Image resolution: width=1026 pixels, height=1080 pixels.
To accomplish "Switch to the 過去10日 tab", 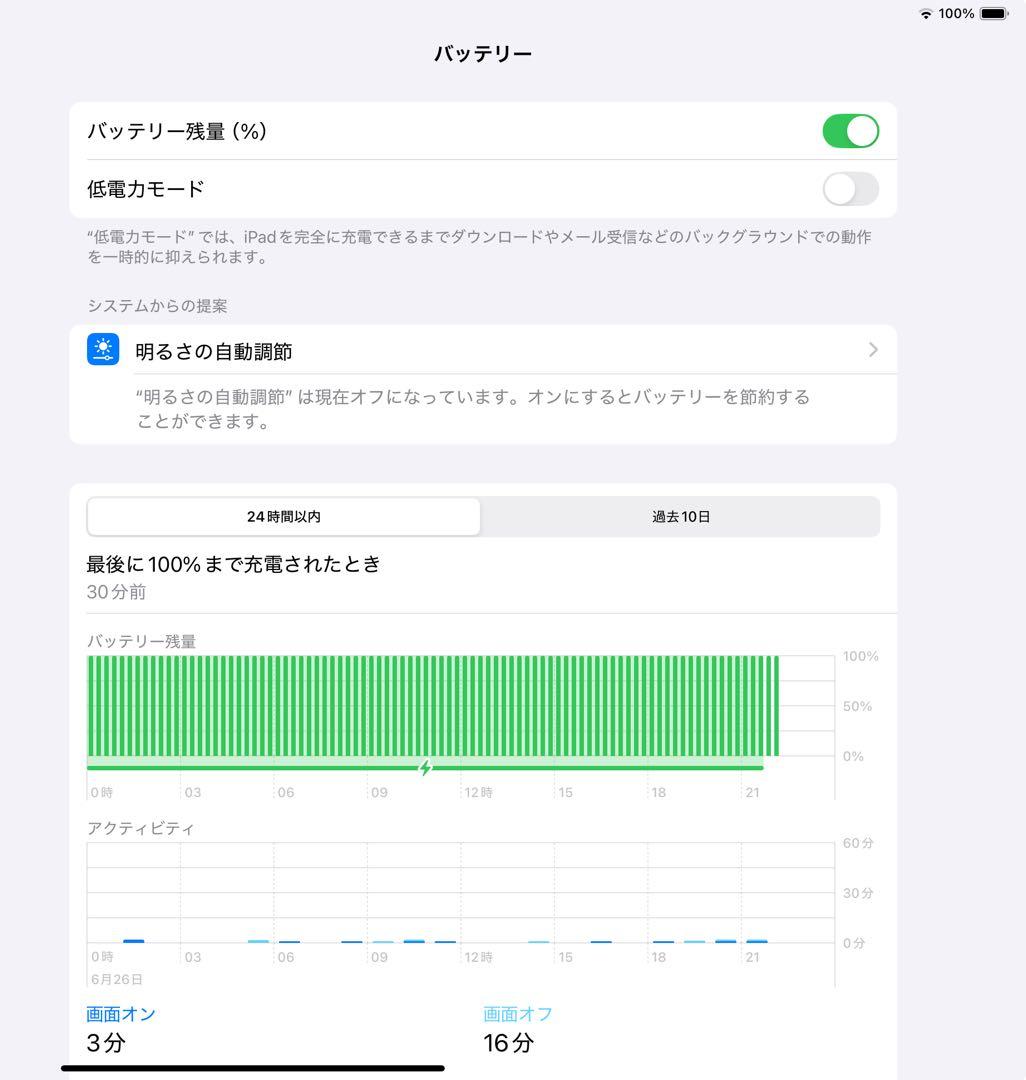I will click(680, 516).
